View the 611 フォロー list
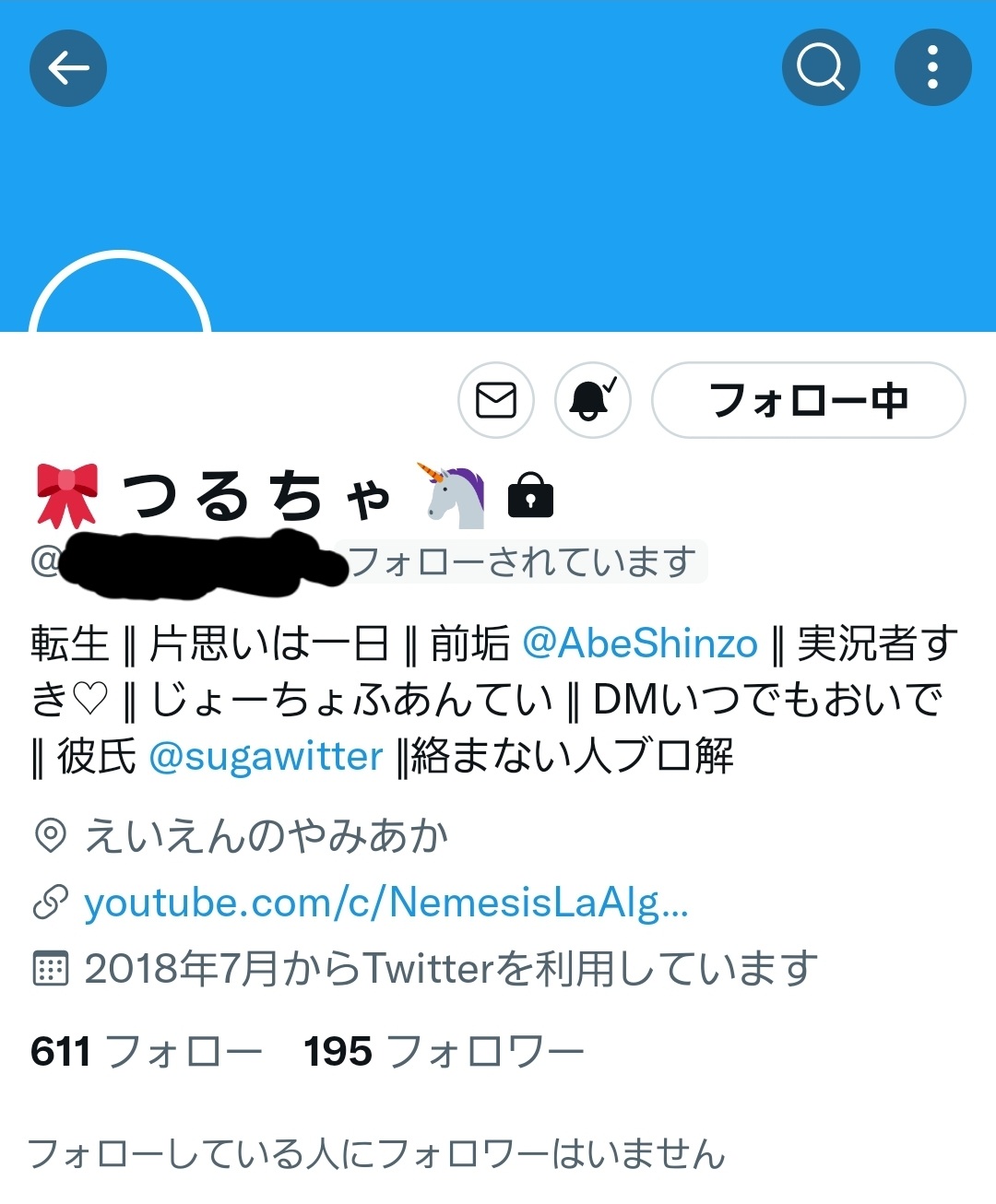 pyautogui.click(x=146, y=1051)
